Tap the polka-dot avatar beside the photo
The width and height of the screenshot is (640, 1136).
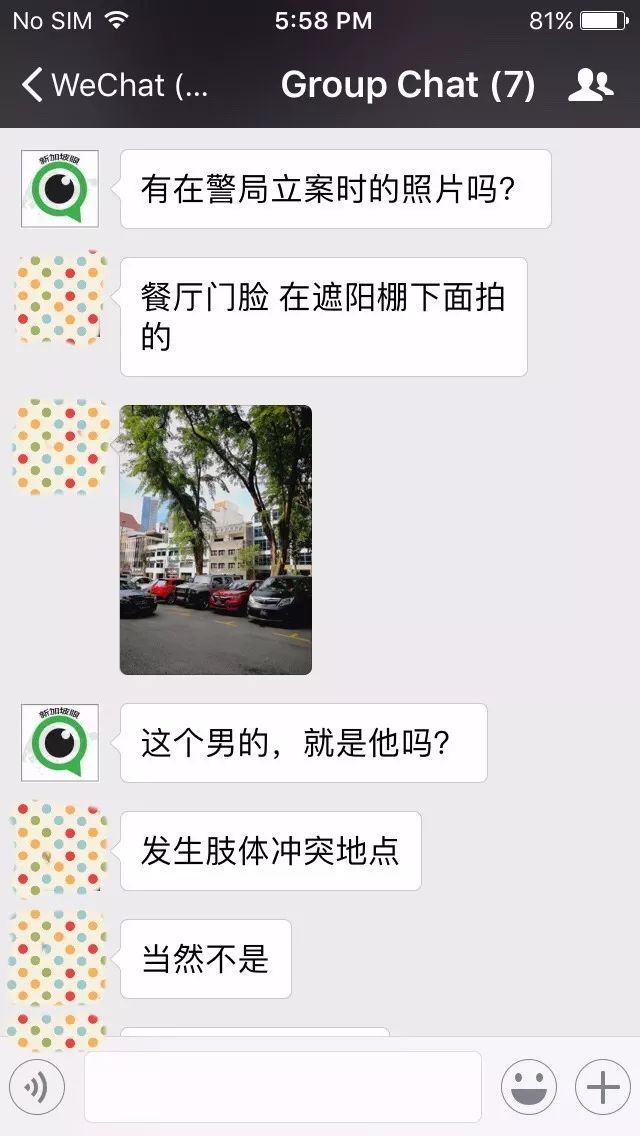coord(60,447)
